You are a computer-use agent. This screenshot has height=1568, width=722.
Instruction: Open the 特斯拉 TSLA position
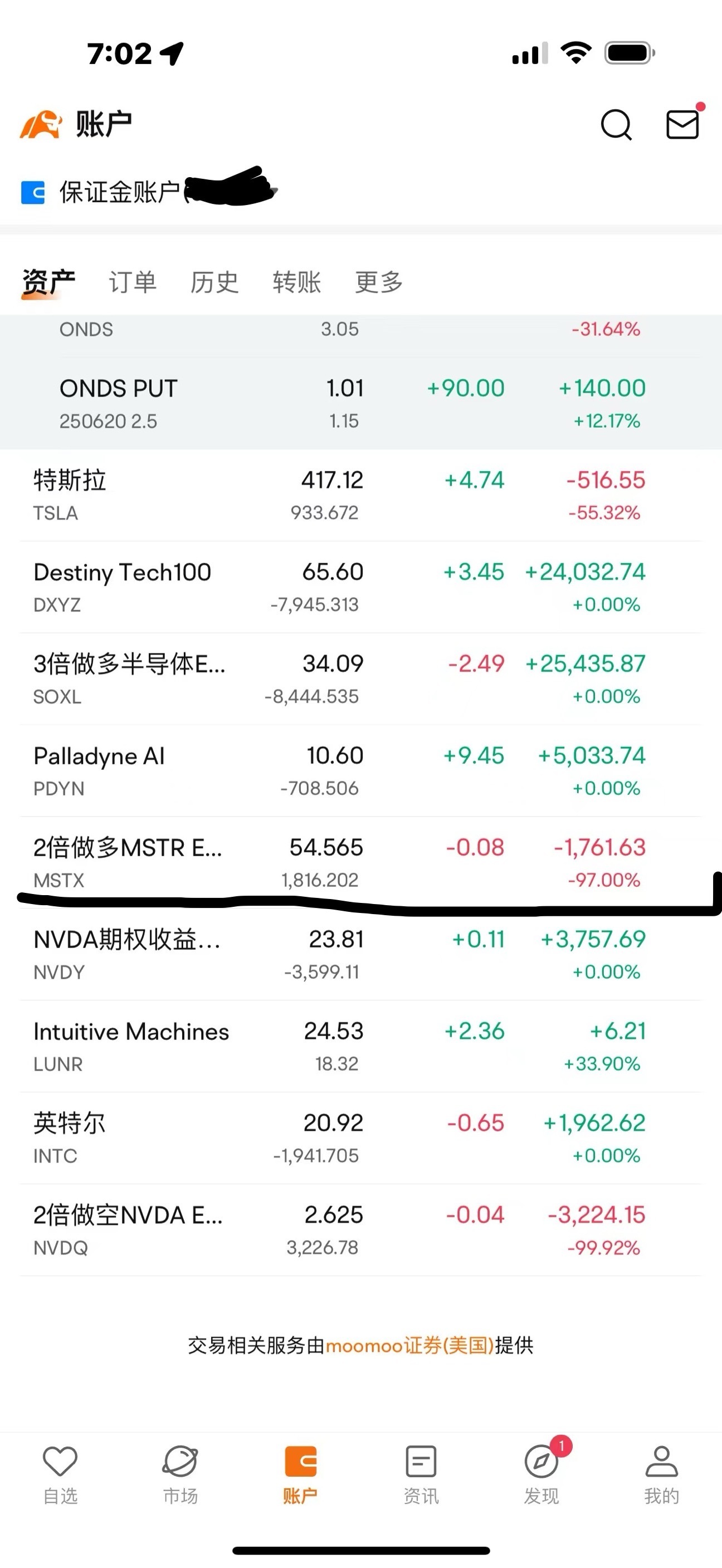point(361,496)
